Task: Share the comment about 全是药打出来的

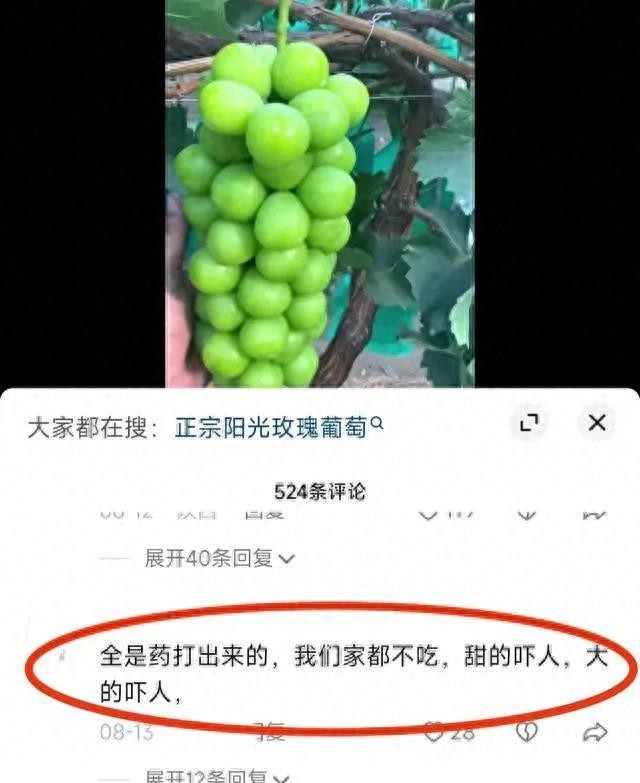Action: point(594,733)
